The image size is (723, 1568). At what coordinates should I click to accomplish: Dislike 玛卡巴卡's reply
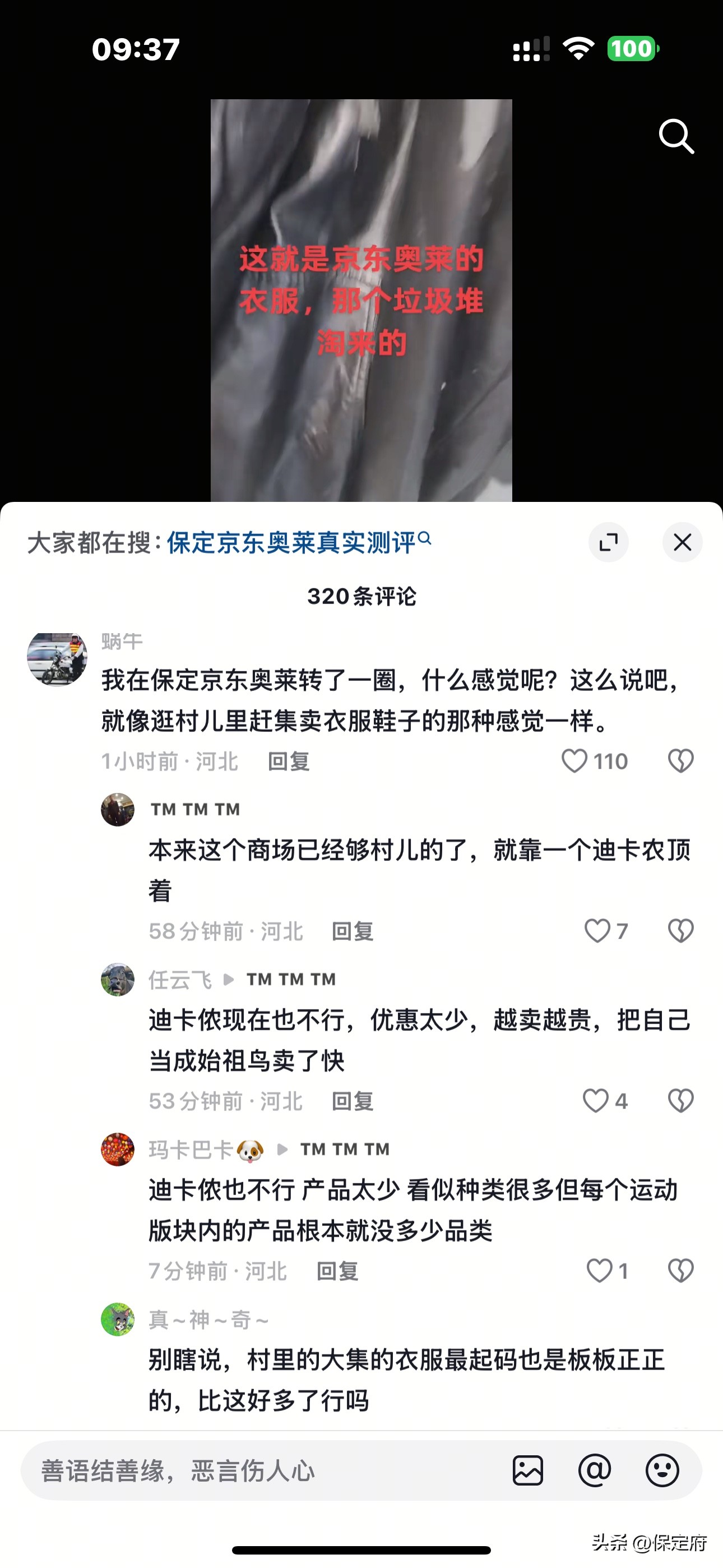(x=680, y=1271)
